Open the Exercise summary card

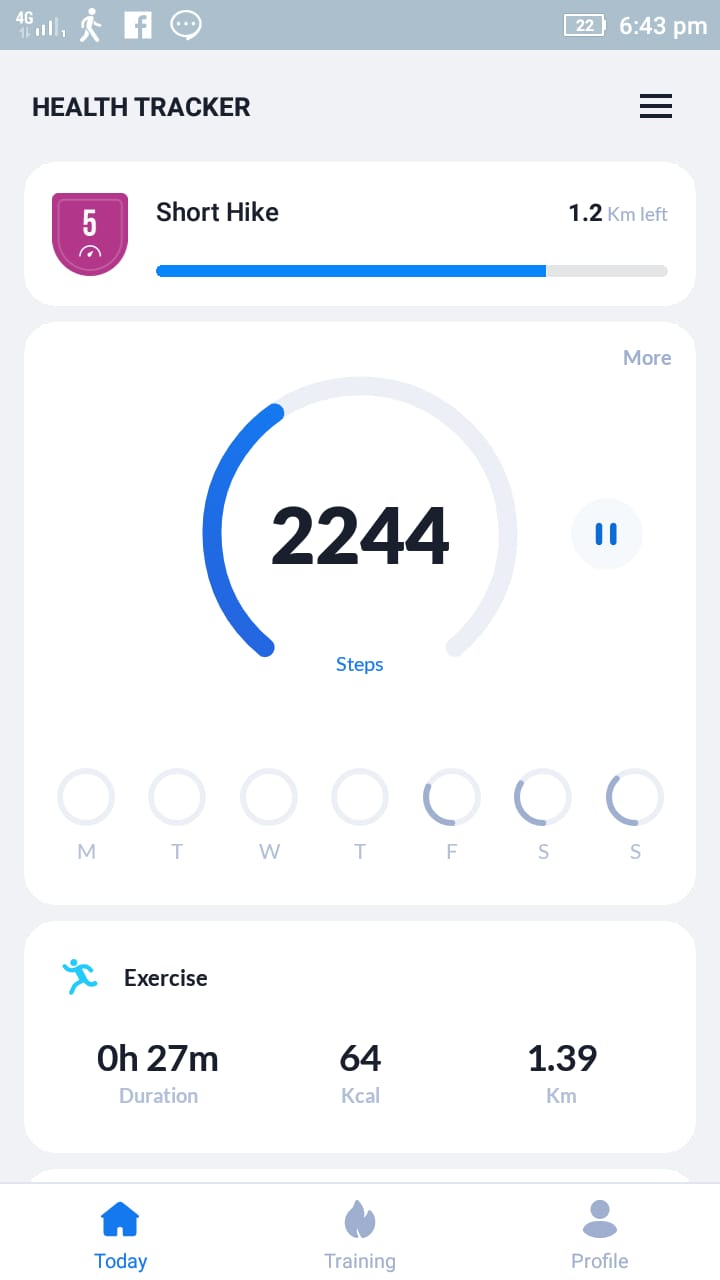360,1037
